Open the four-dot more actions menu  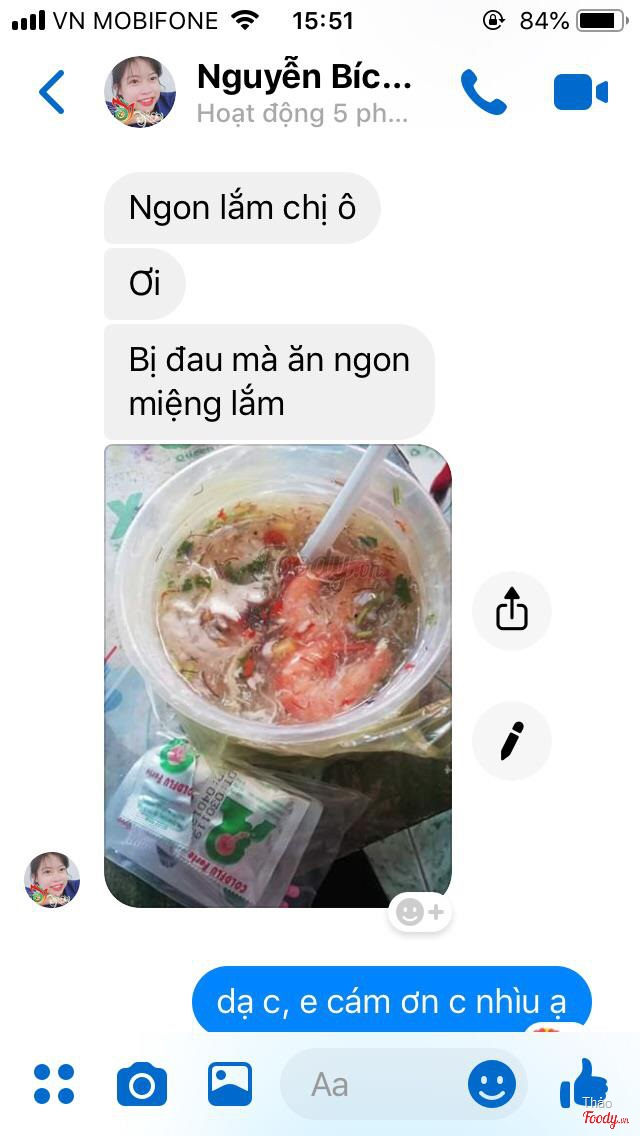54,1084
